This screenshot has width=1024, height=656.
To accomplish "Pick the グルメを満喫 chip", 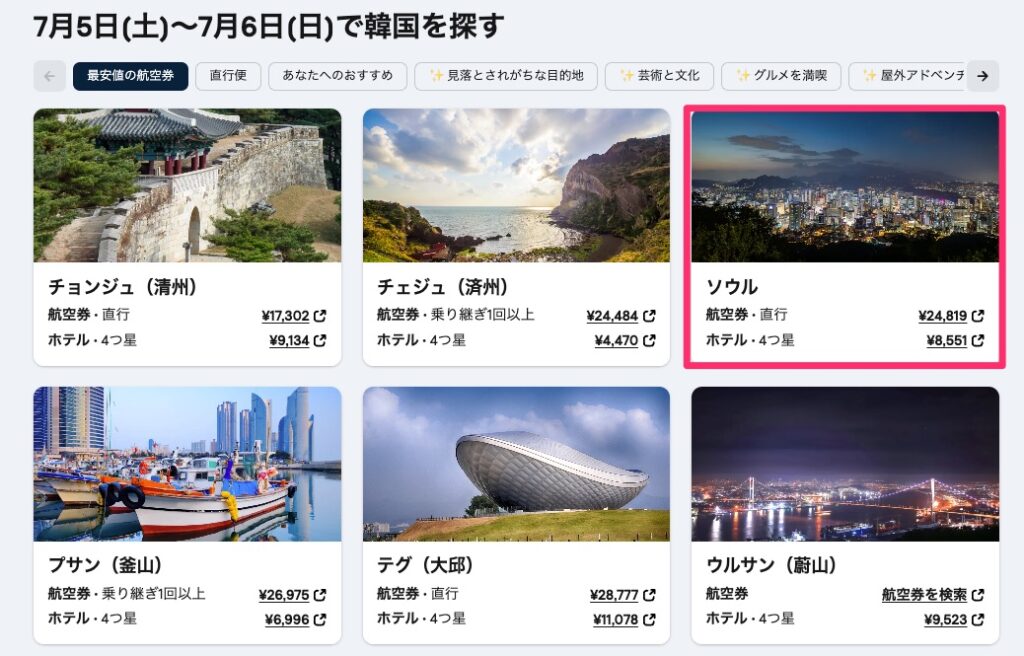I will (780, 76).
